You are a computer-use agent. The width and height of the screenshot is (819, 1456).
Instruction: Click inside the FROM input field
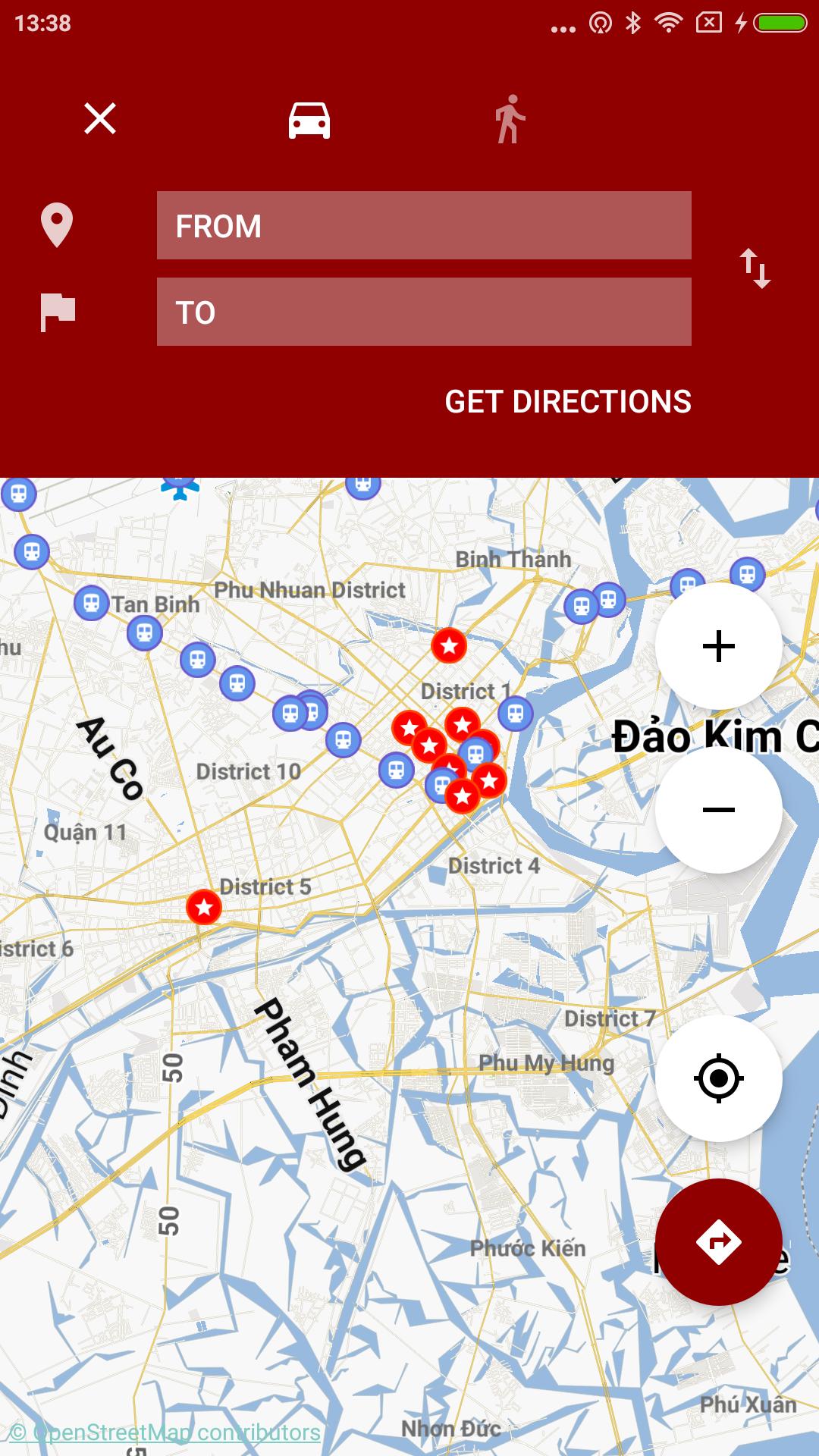tap(423, 226)
